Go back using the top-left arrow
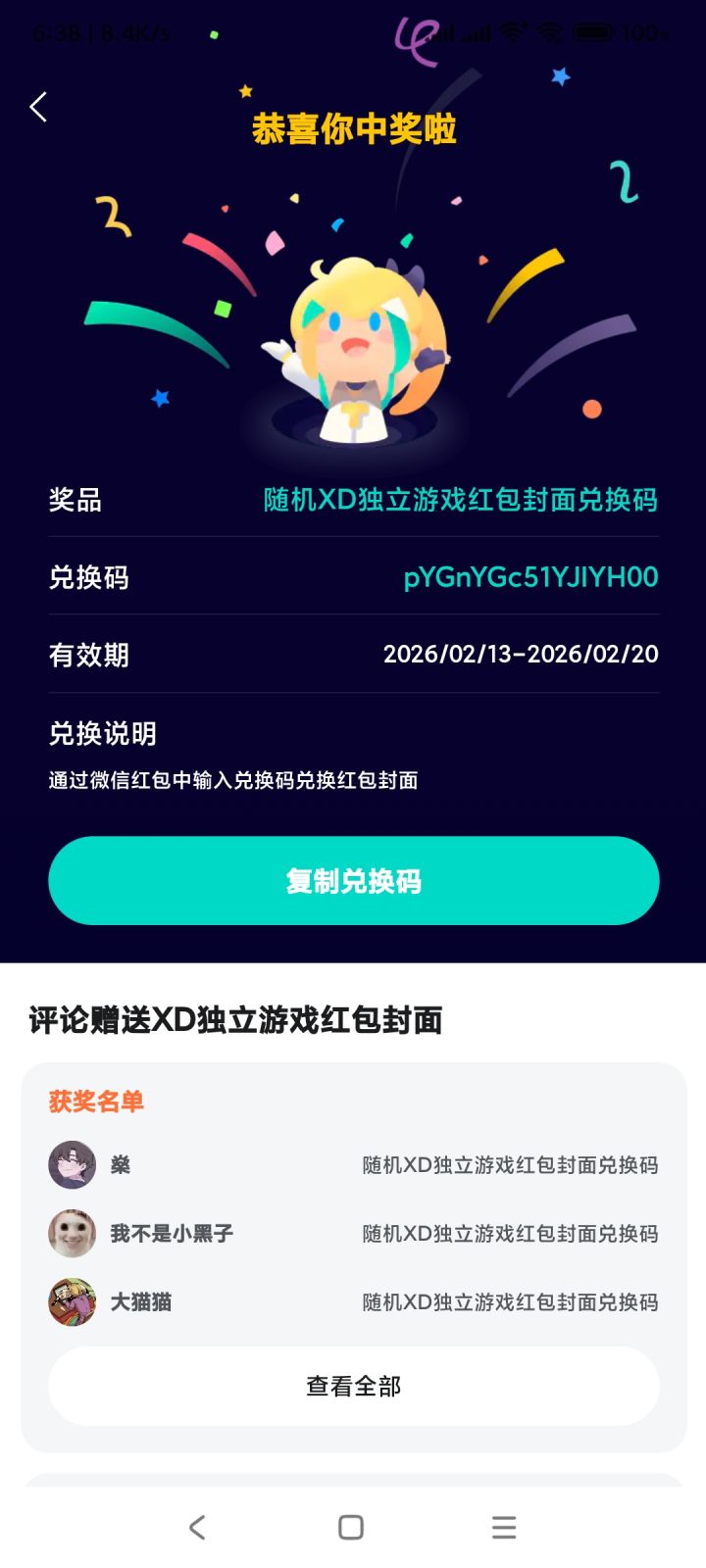The height and width of the screenshot is (1568, 706). coord(38,107)
